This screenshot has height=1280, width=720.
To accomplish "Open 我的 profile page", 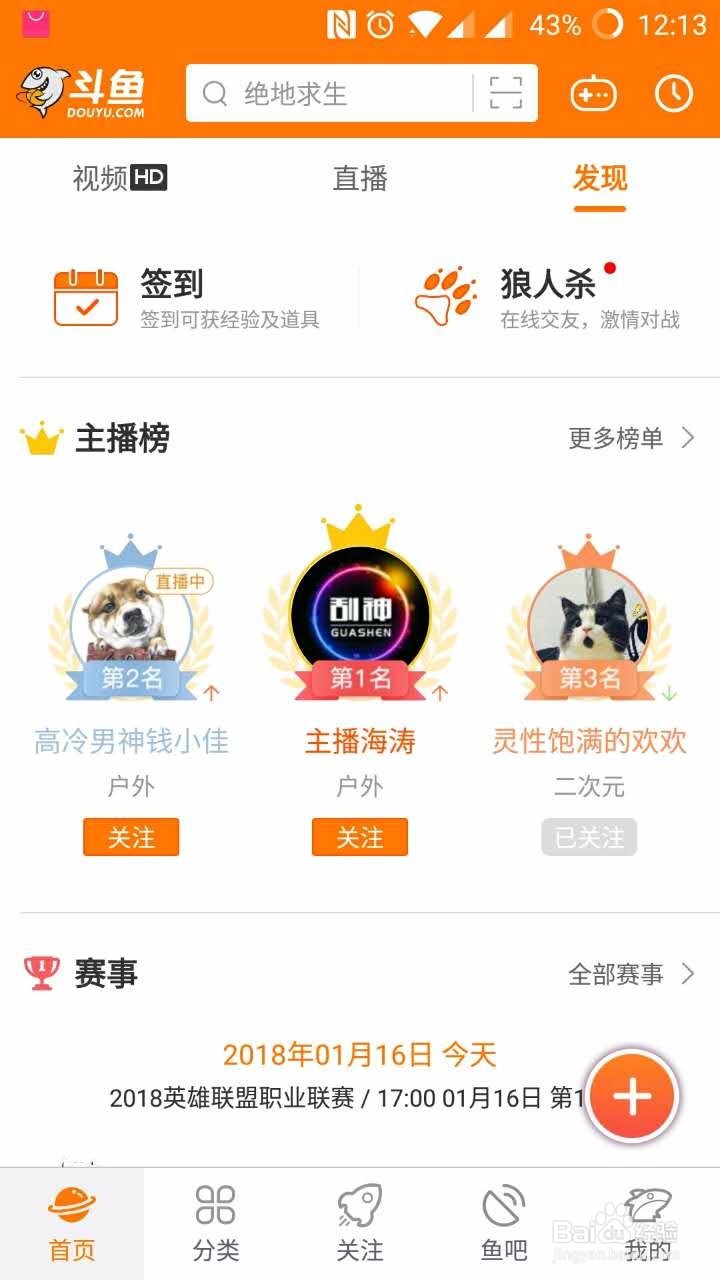I will [x=648, y=1222].
